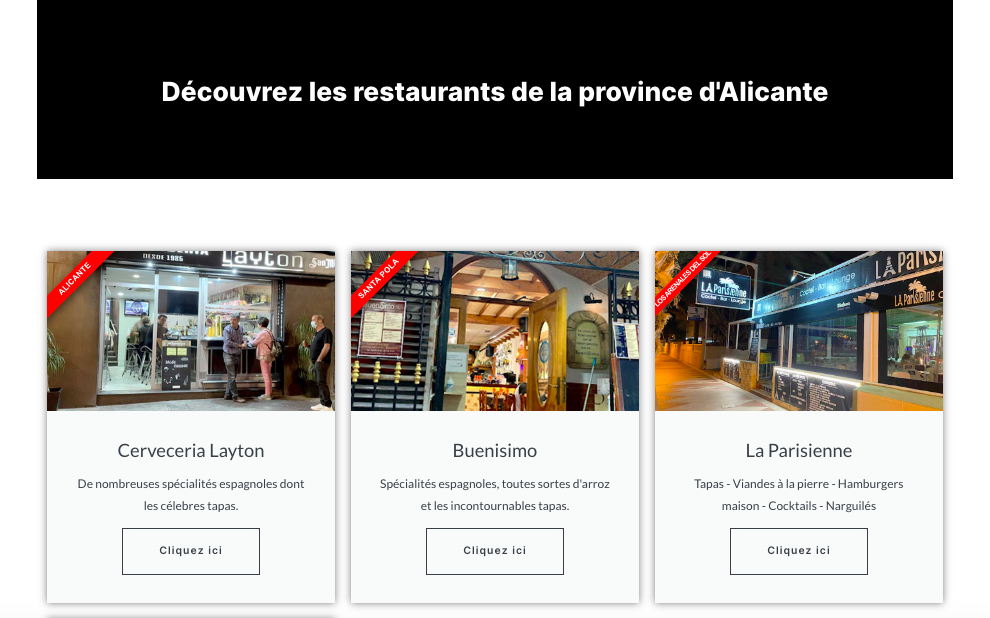Tap Cliquez ici under Buenisimo
The width and height of the screenshot is (990, 618).
[x=495, y=551]
